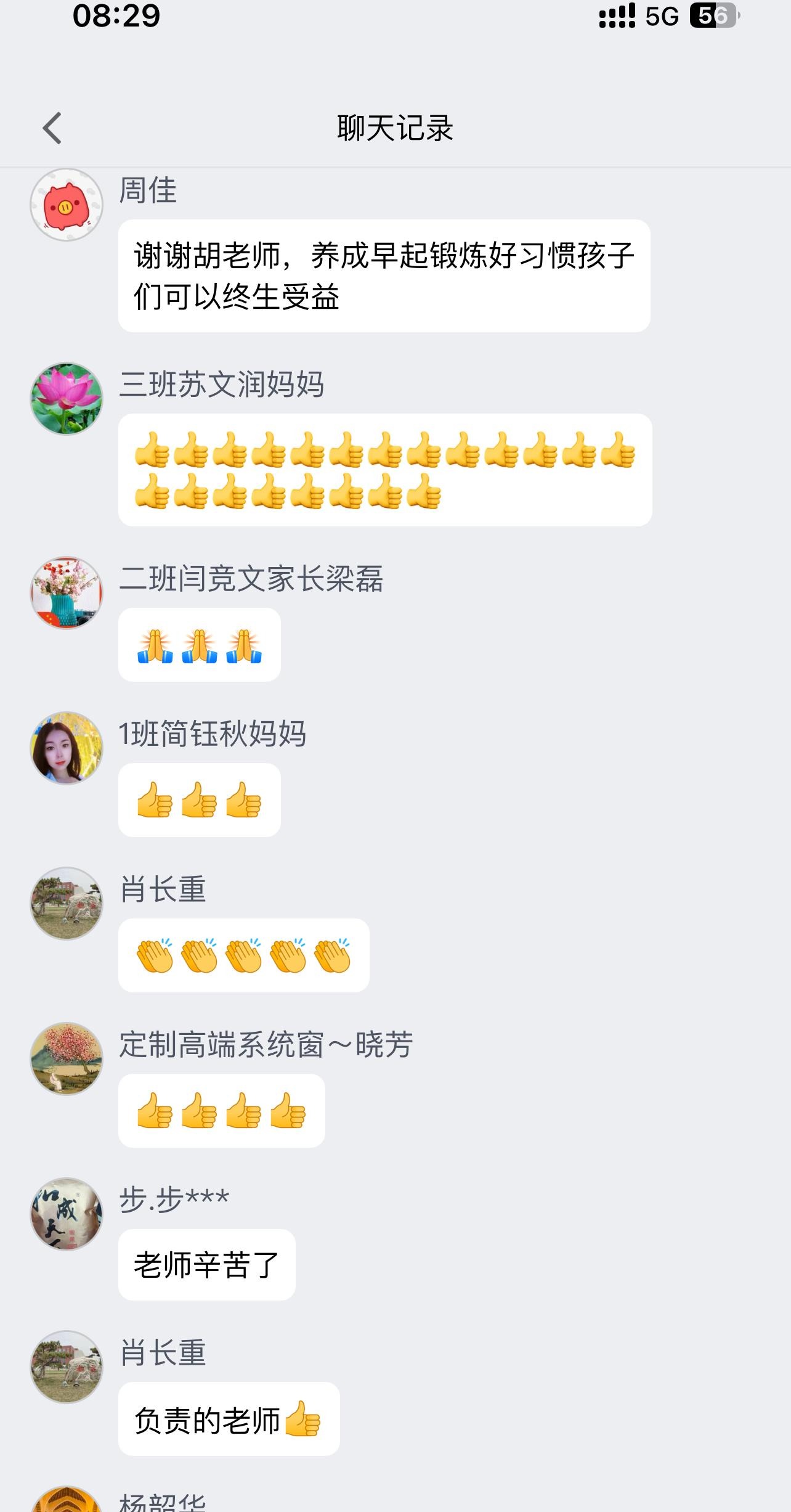Open 三班苏文润妈妈's lotus avatar
Screen dimensions: 791x1512
67,398
